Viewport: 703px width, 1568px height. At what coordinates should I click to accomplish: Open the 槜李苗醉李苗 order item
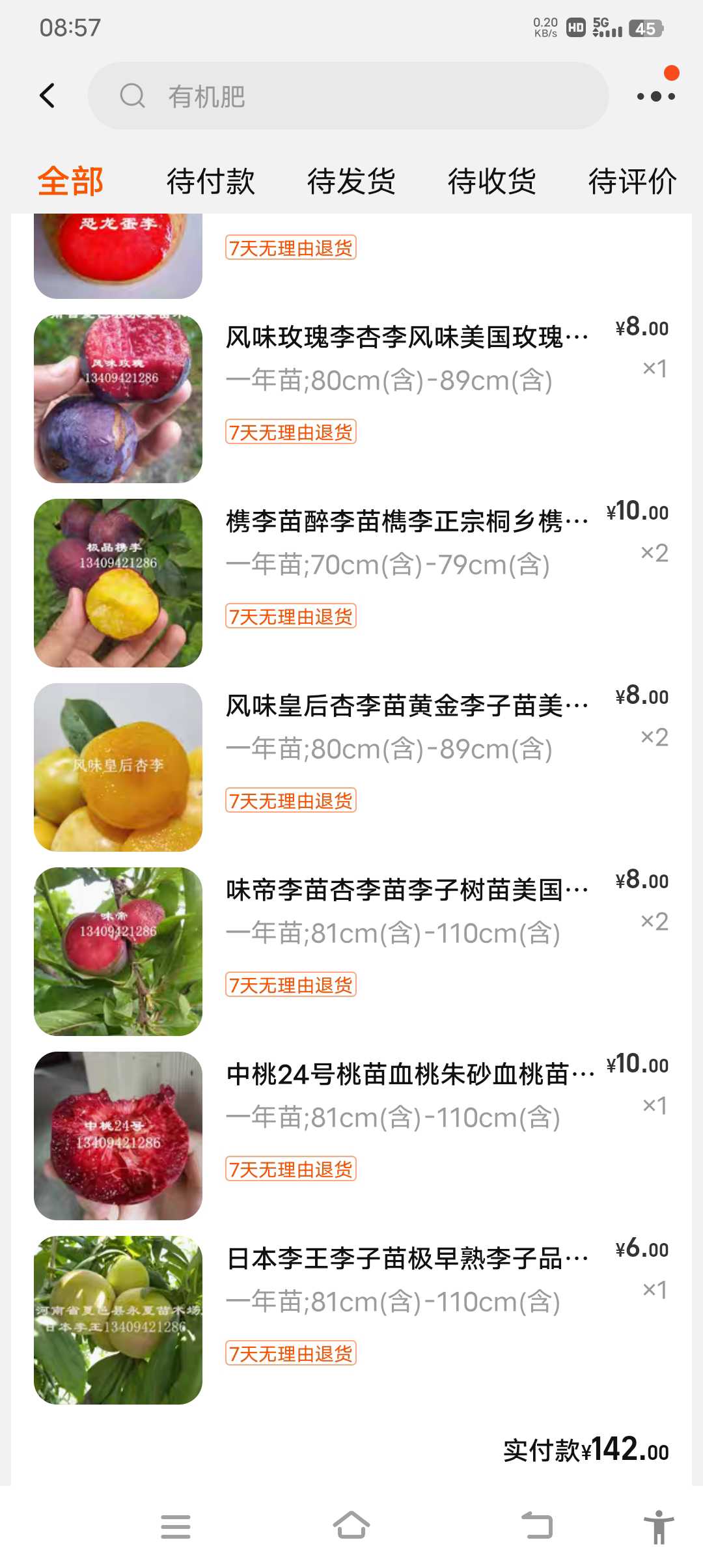pos(406,522)
